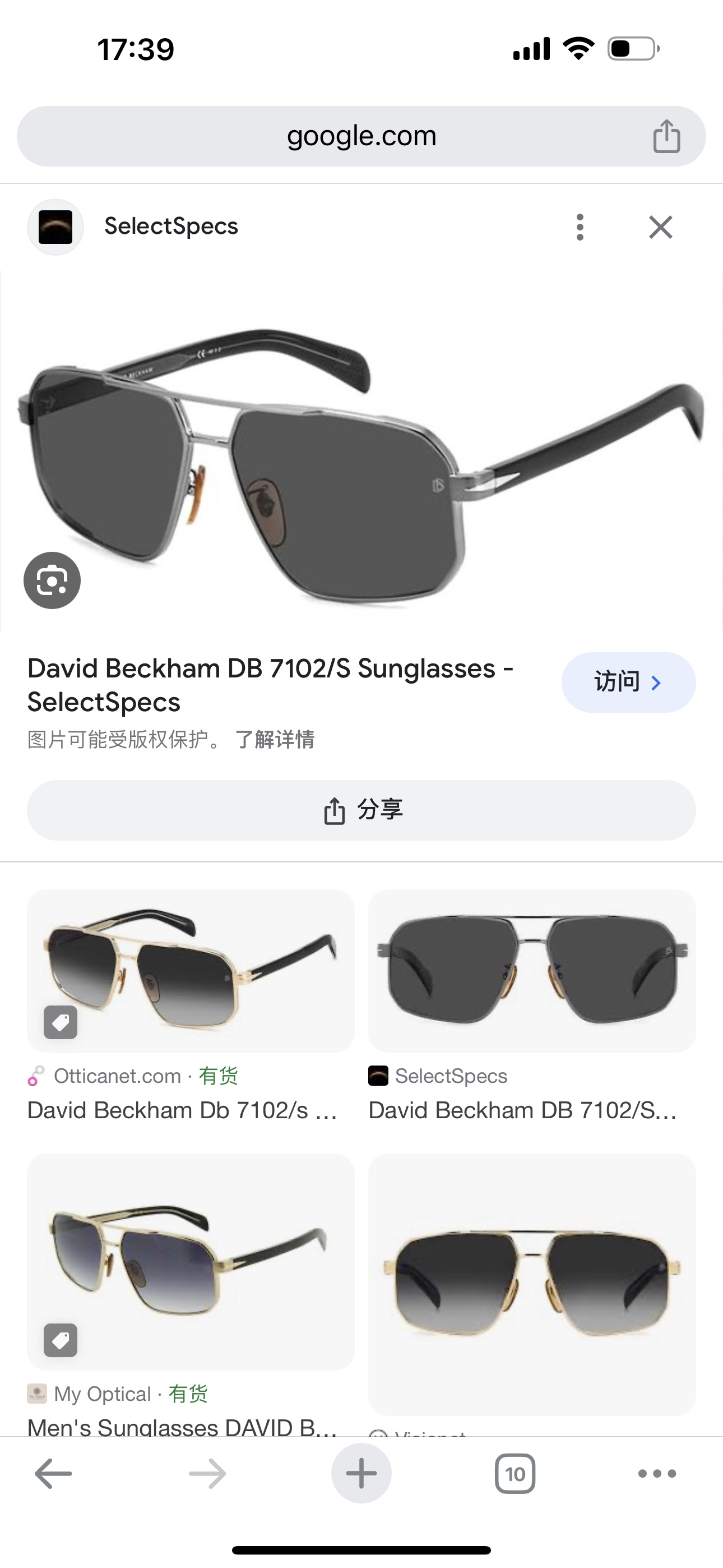Open the gold front-view sunglasses result
Screen dimensions: 723x1568
click(532, 1284)
